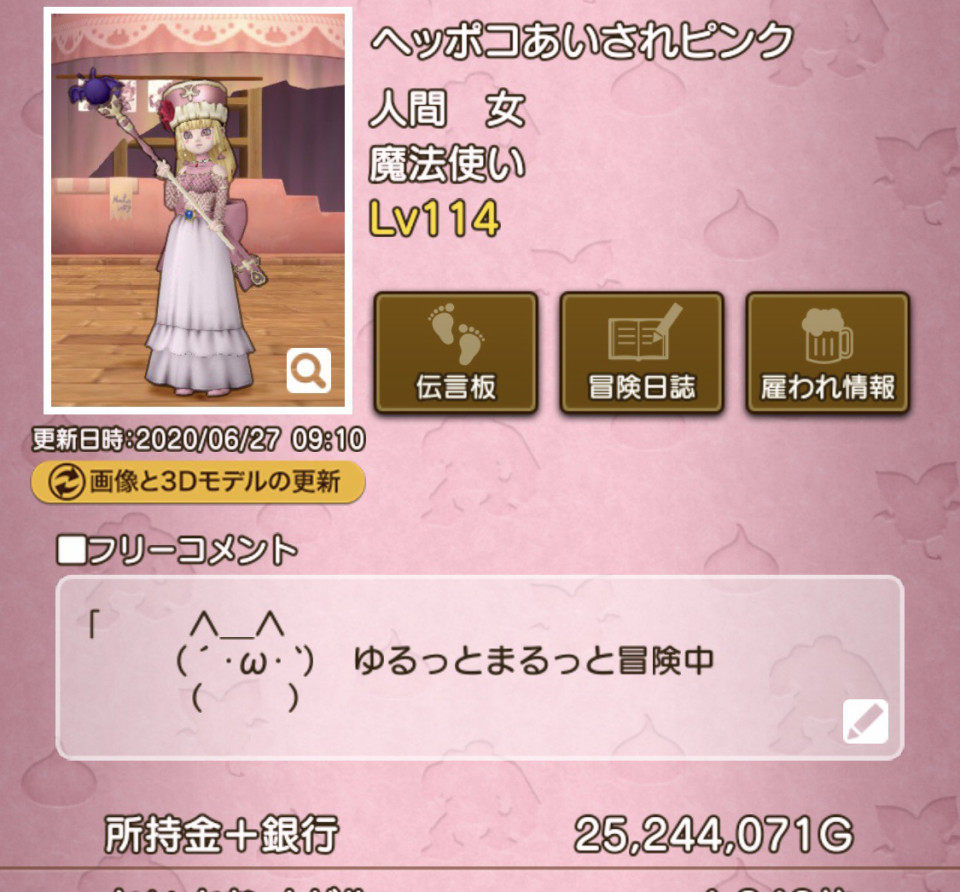Open the 冒険日誌 adventure journal

(x=641, y=353)
